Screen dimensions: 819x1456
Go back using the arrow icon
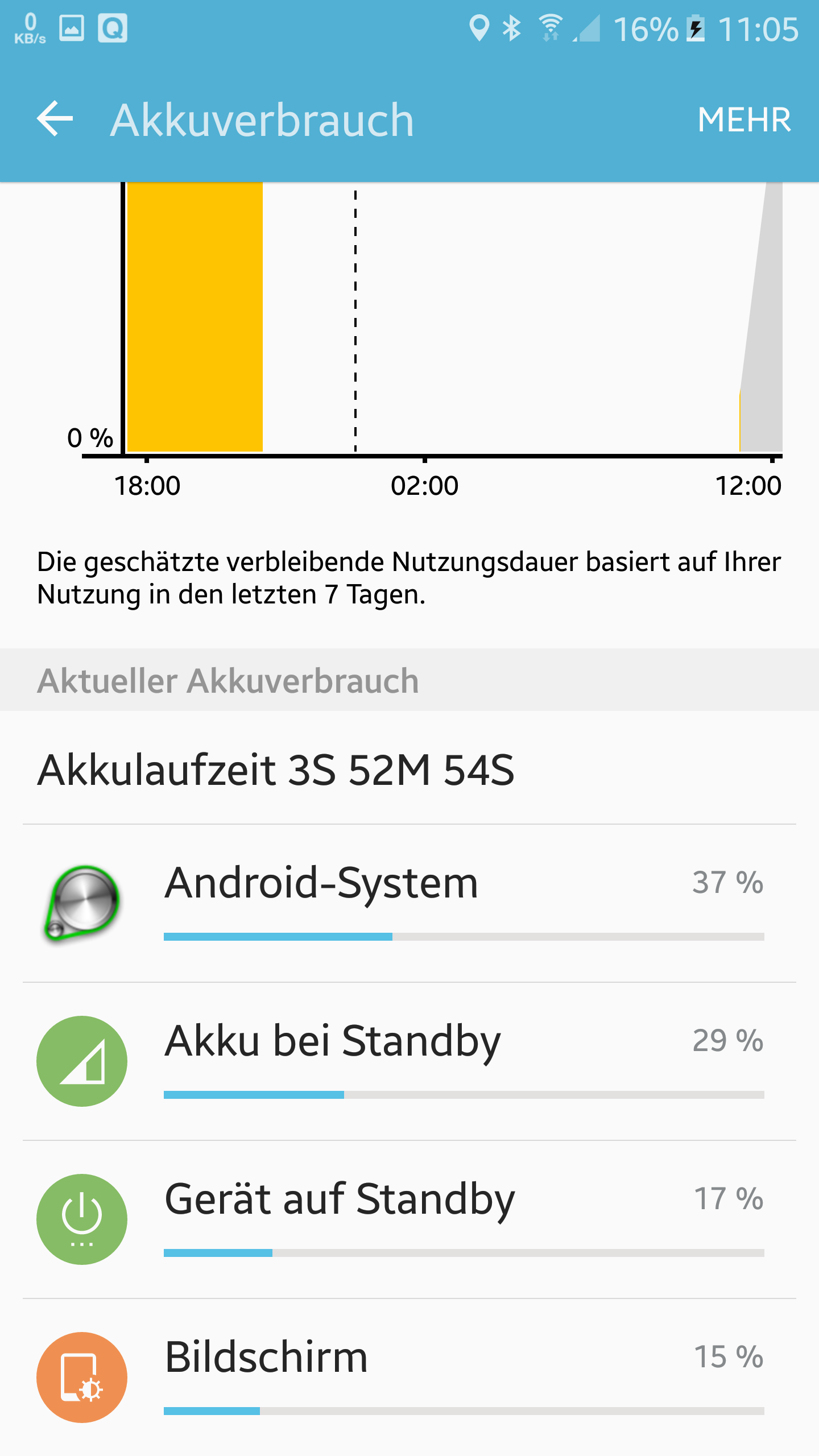(55, 119)
